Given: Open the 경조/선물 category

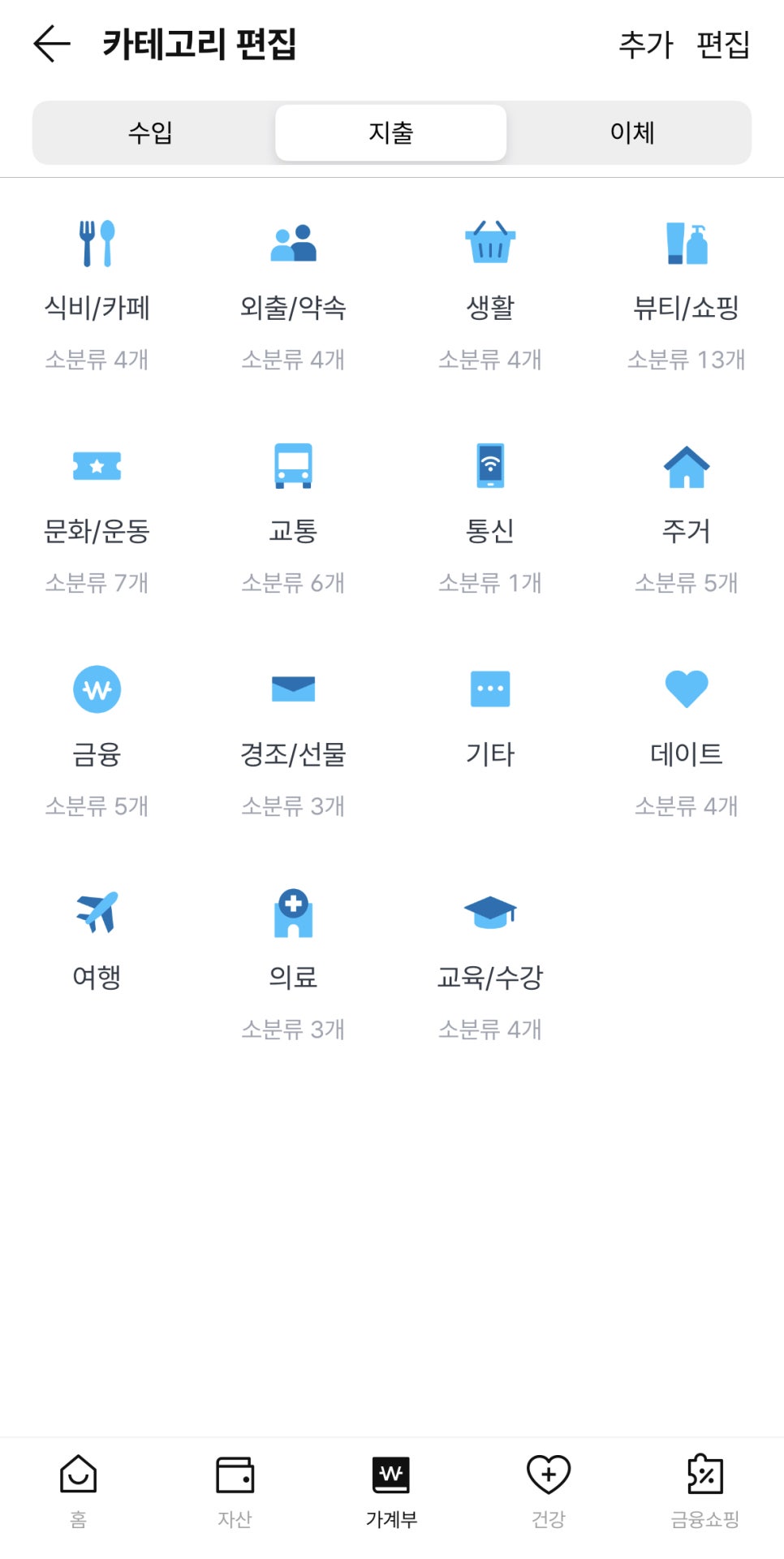Looking at the screenshot, I should tap(293, 743).
